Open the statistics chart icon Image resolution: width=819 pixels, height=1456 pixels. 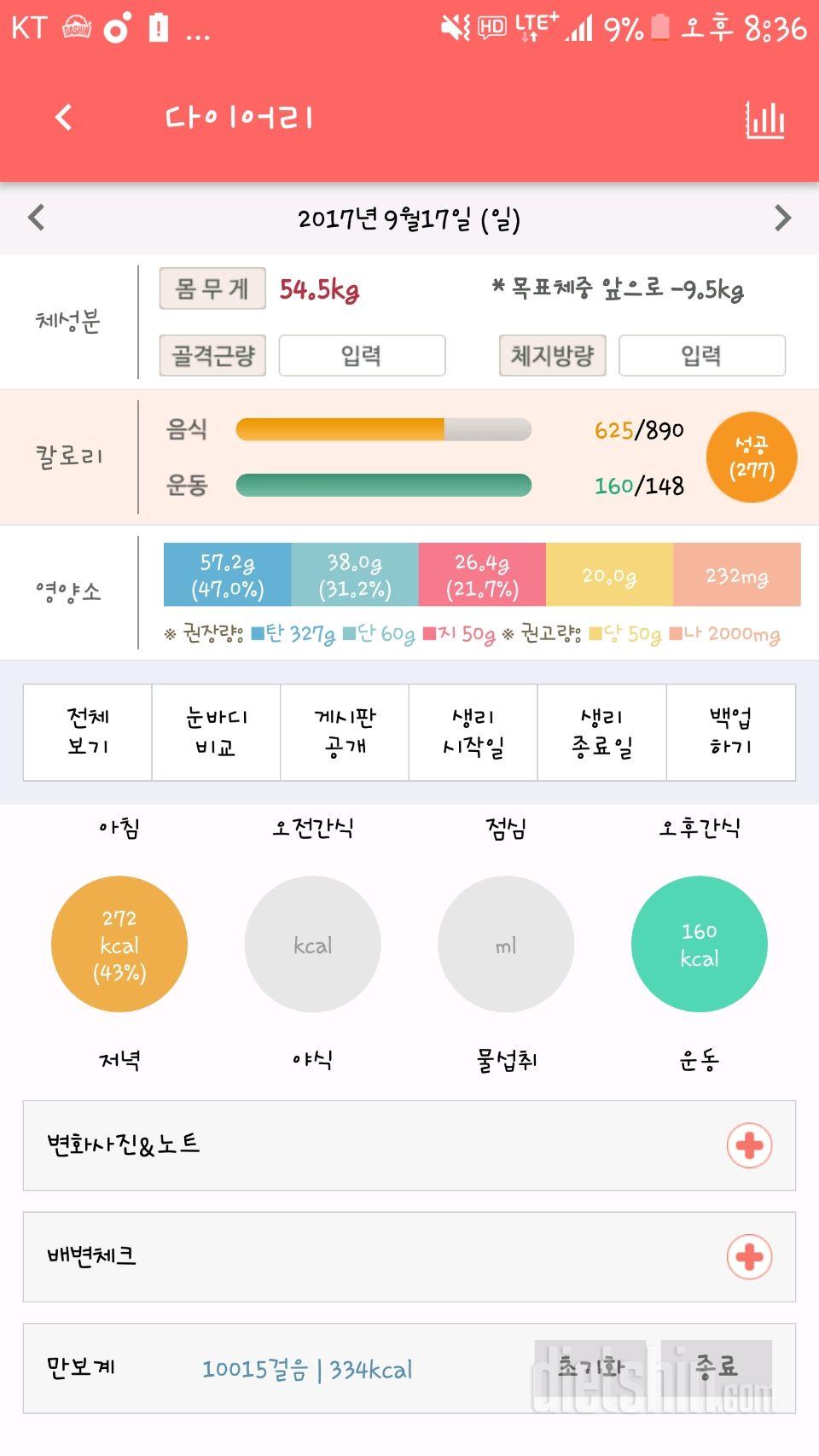coord(764,119)
